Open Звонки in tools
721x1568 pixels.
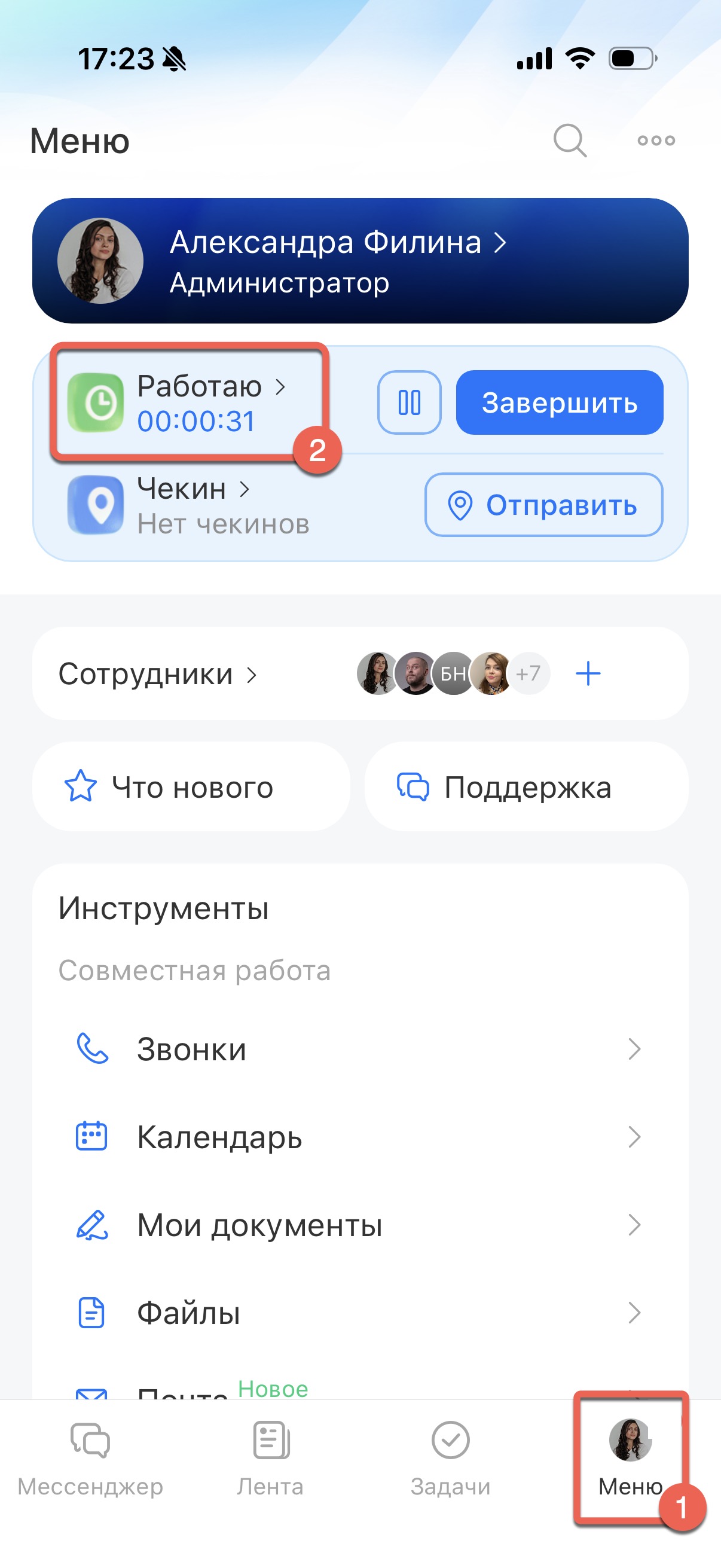point(359,1050)
